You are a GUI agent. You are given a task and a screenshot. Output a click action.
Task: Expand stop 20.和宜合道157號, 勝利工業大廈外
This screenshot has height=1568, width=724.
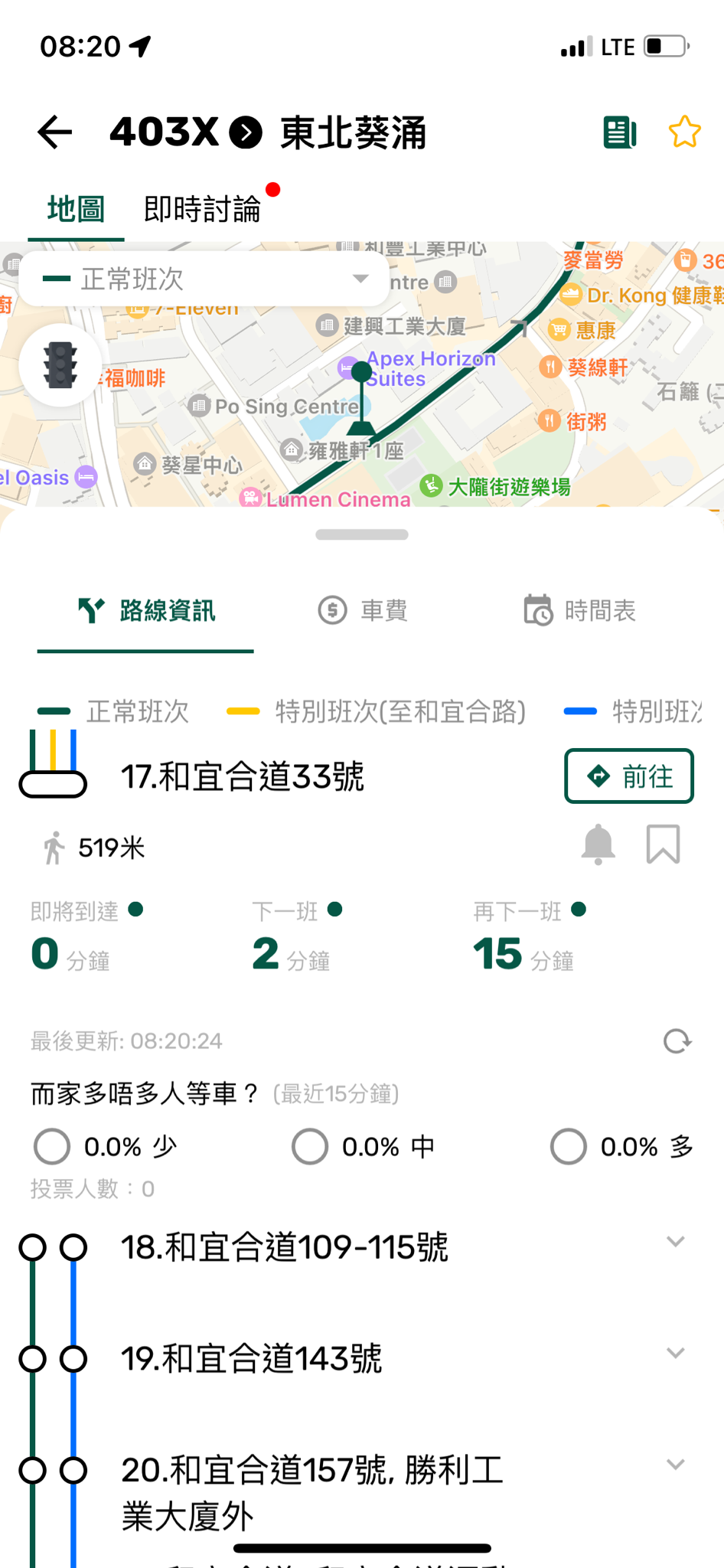coord(675,1465)
